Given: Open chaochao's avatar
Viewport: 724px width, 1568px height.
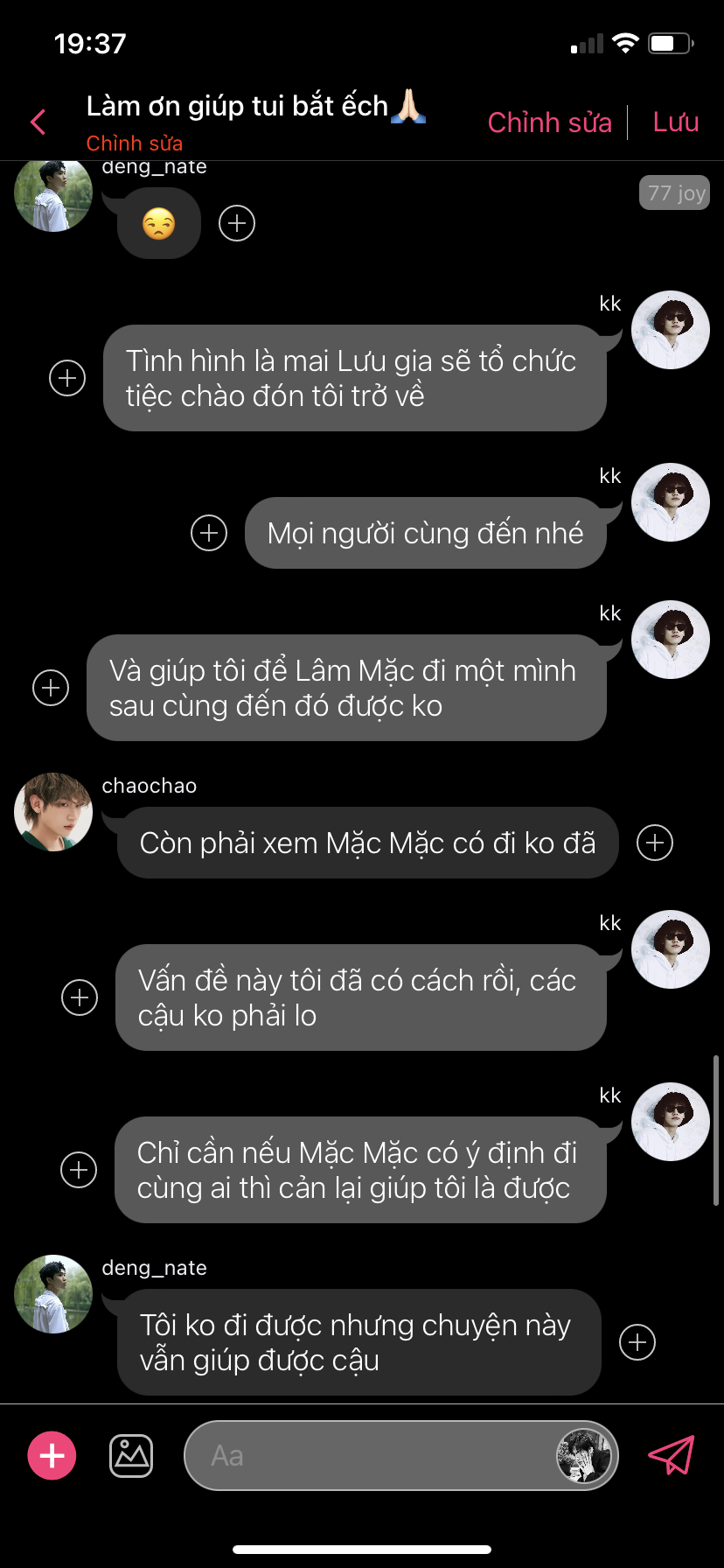Looking at the screenshot, I should coord(53,812).
